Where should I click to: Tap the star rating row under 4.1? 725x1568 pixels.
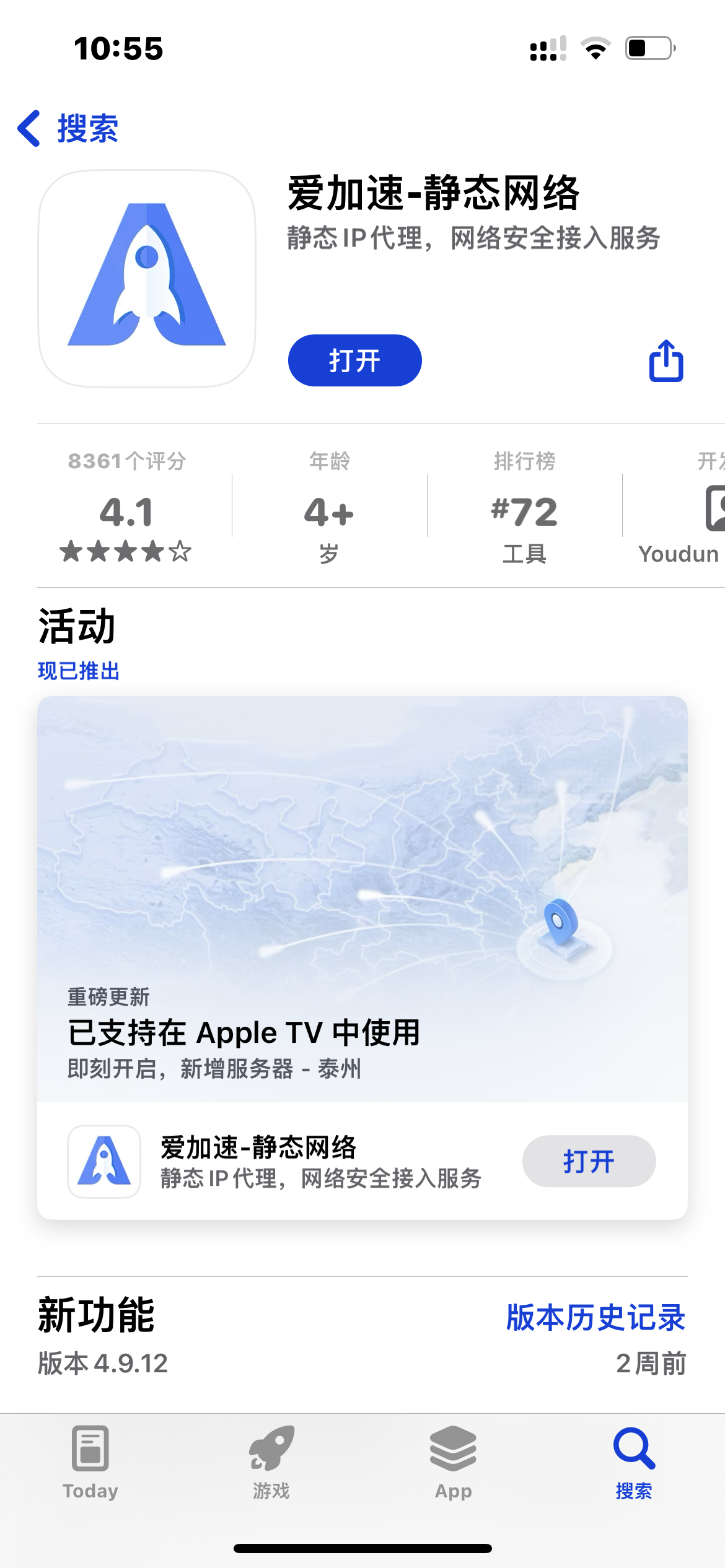click(x=126, y=551)
